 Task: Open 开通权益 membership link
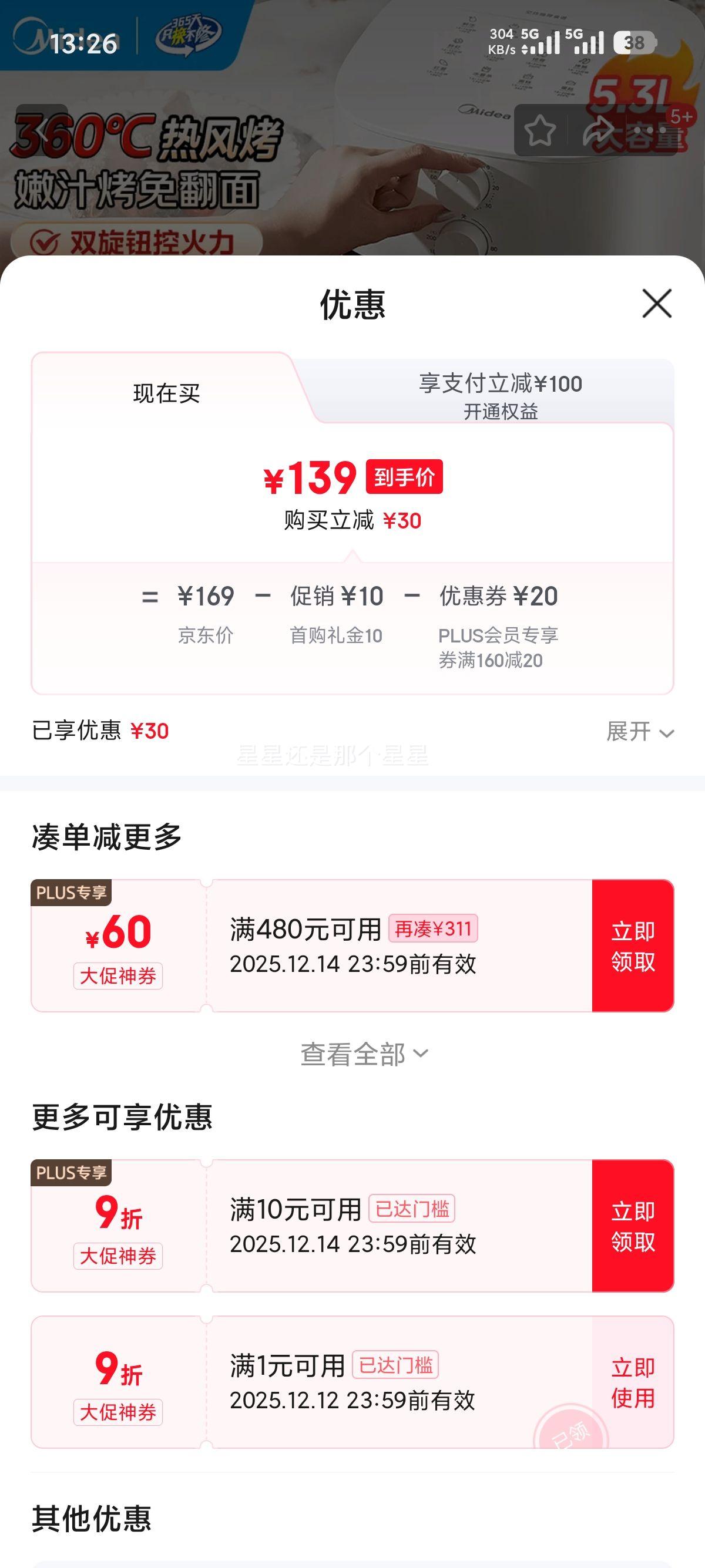coord(502,413)
